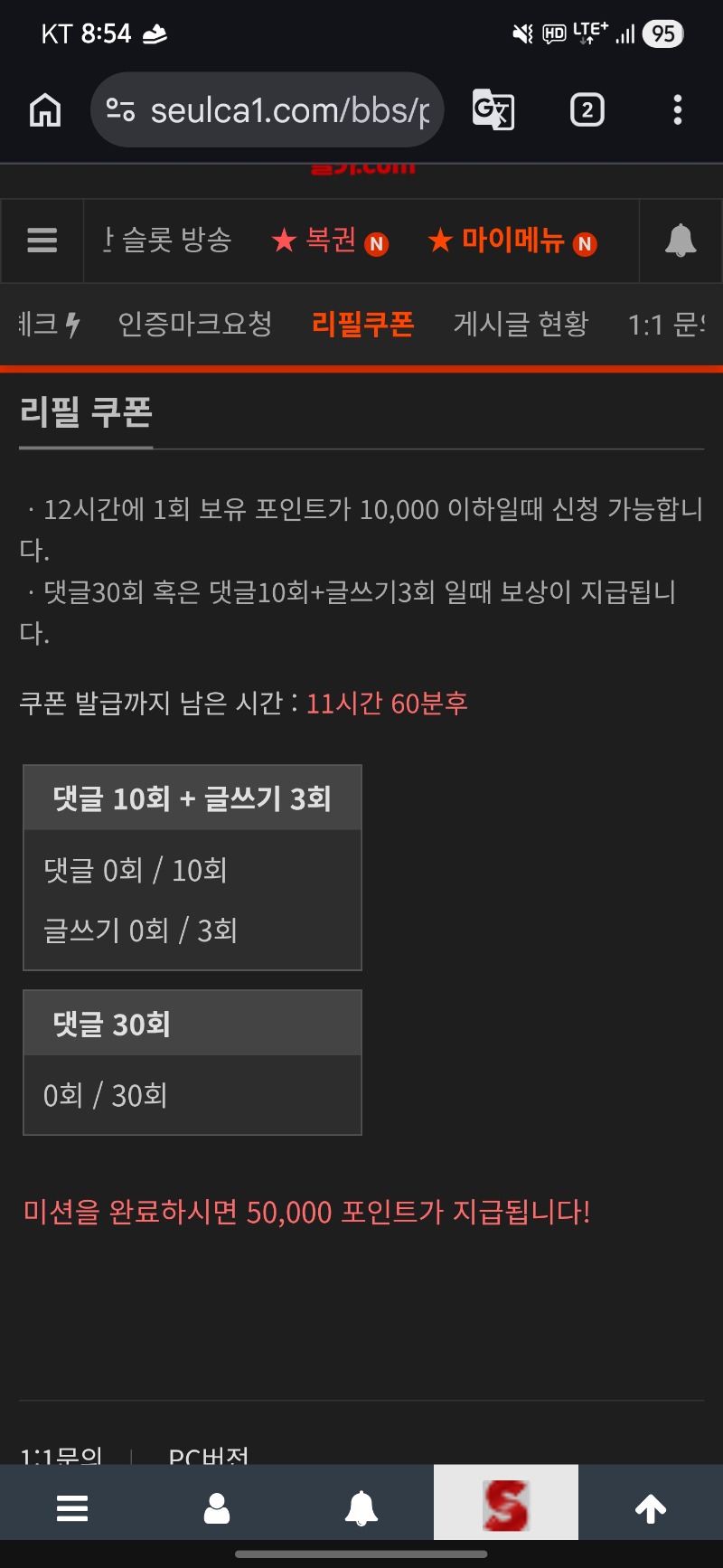The height and width of the screenshot is (1568, 723).
Task: Tap the red S logo button
Action: point(506,1506)
